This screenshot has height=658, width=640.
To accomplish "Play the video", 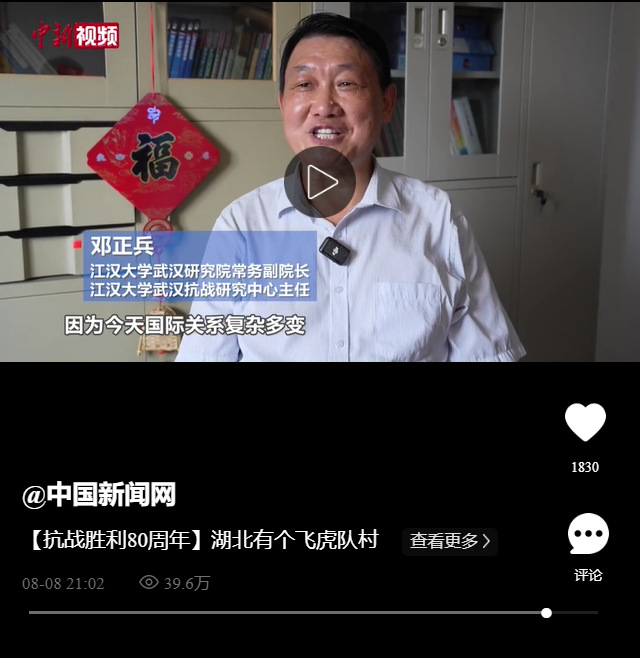I will [x=320, y=182].
